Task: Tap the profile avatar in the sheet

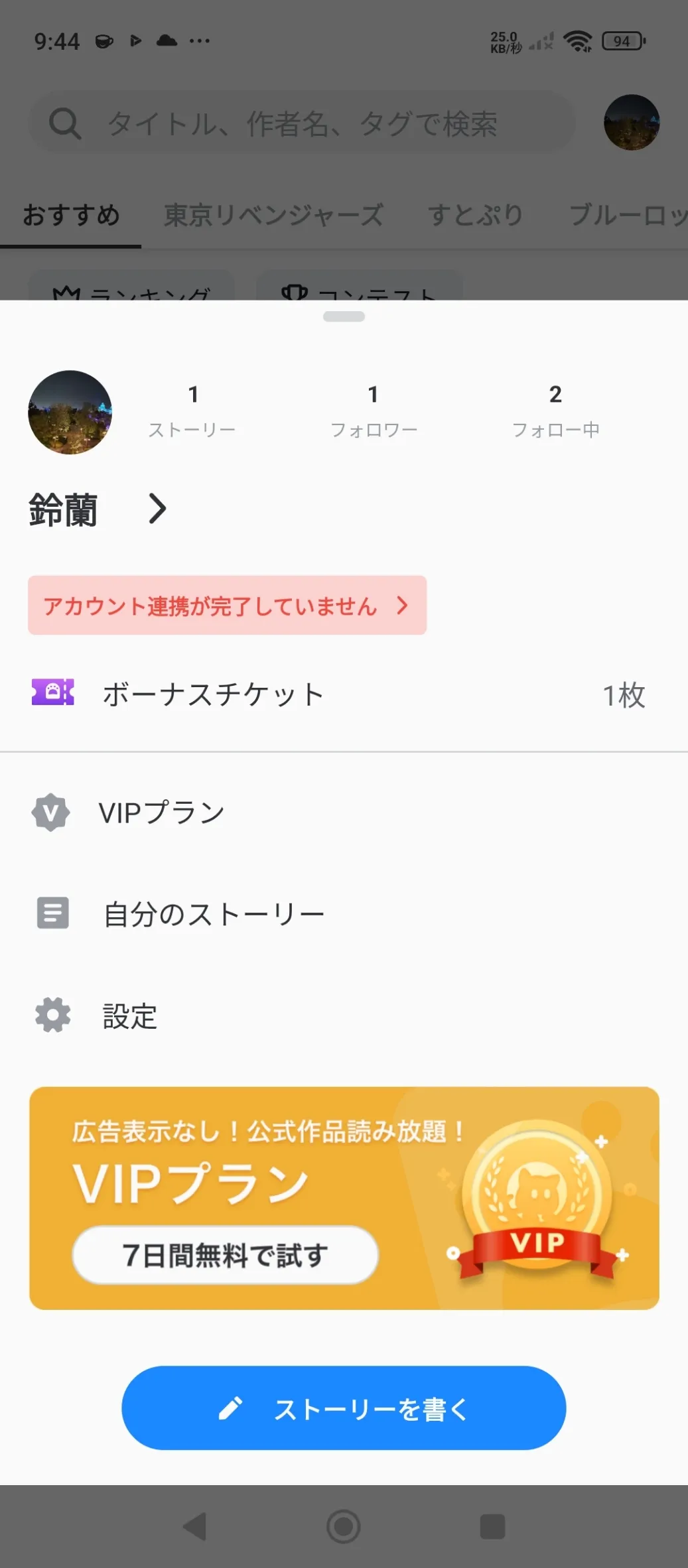Action: click(x=70, y=412)
